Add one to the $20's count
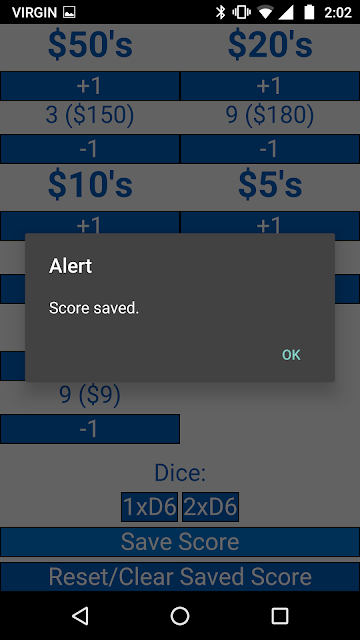360x640 pixels. pos(270,86)
